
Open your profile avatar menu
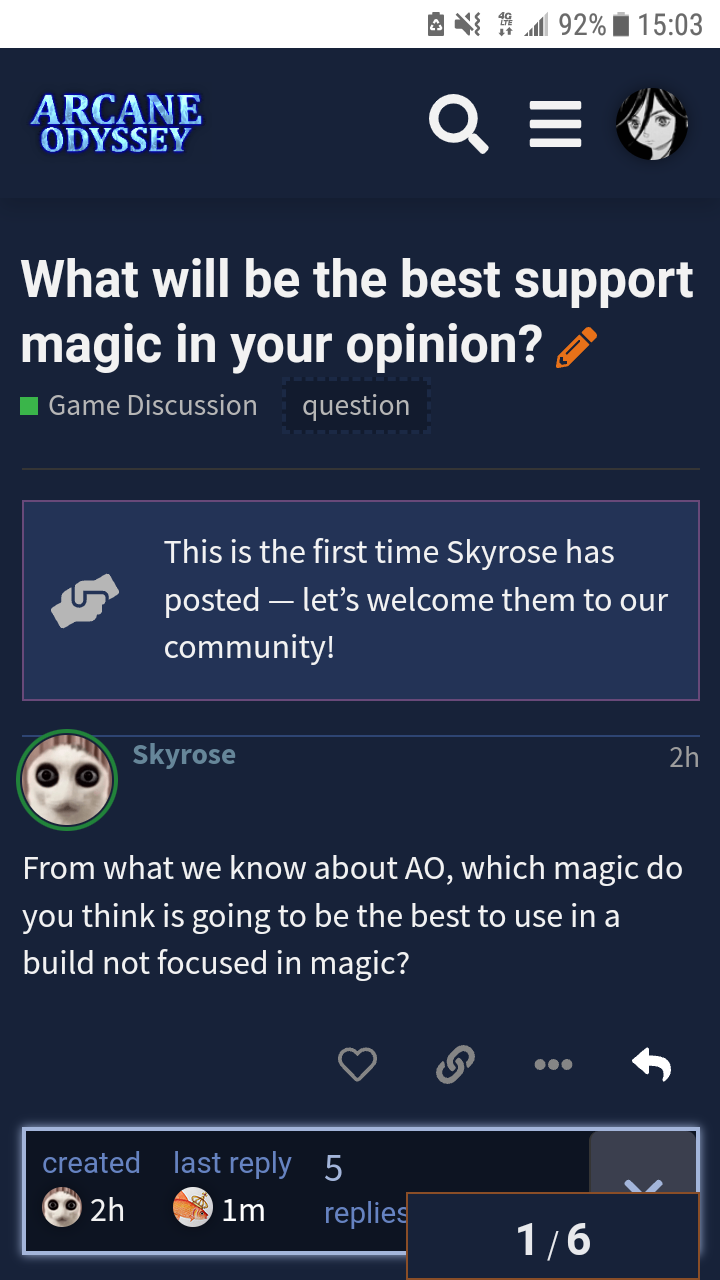point(652,125)
